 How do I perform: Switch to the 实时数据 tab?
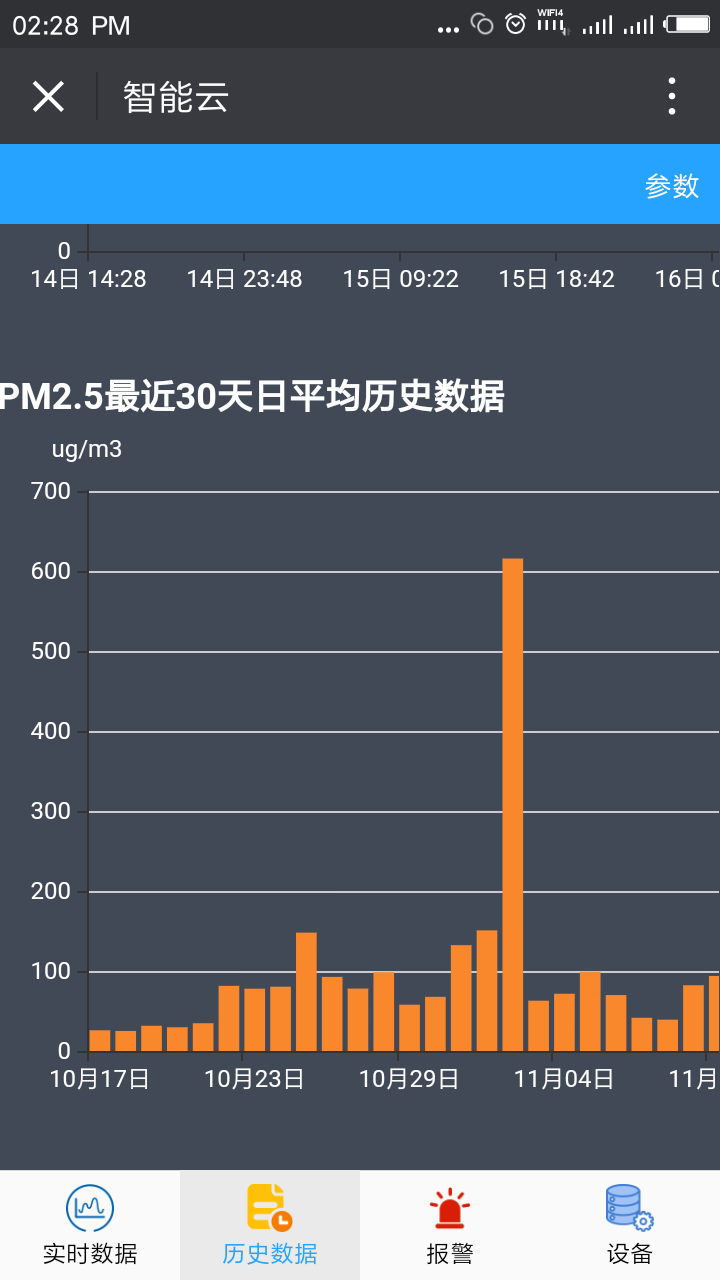(x=90, y=1225)
